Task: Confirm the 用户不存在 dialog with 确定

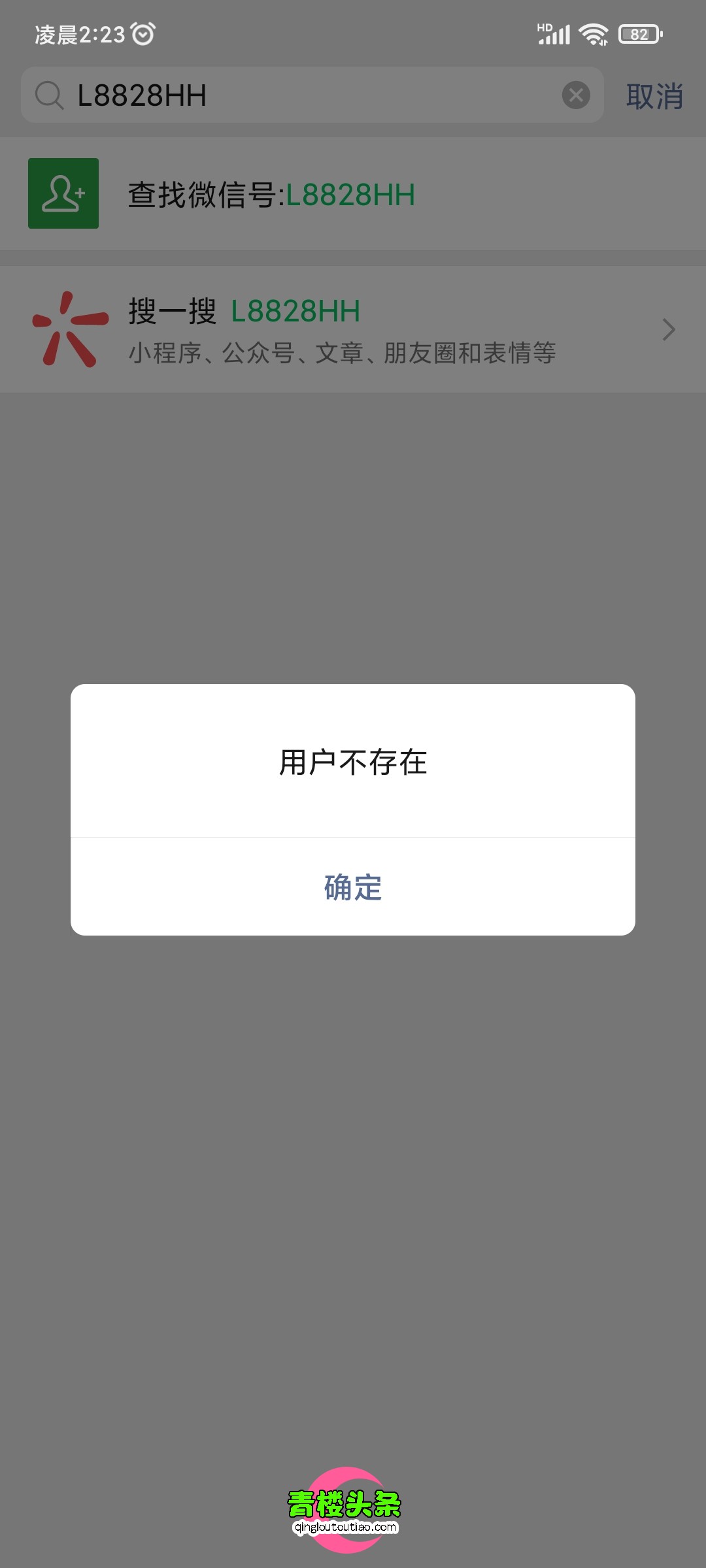Action: pos(353,887)
